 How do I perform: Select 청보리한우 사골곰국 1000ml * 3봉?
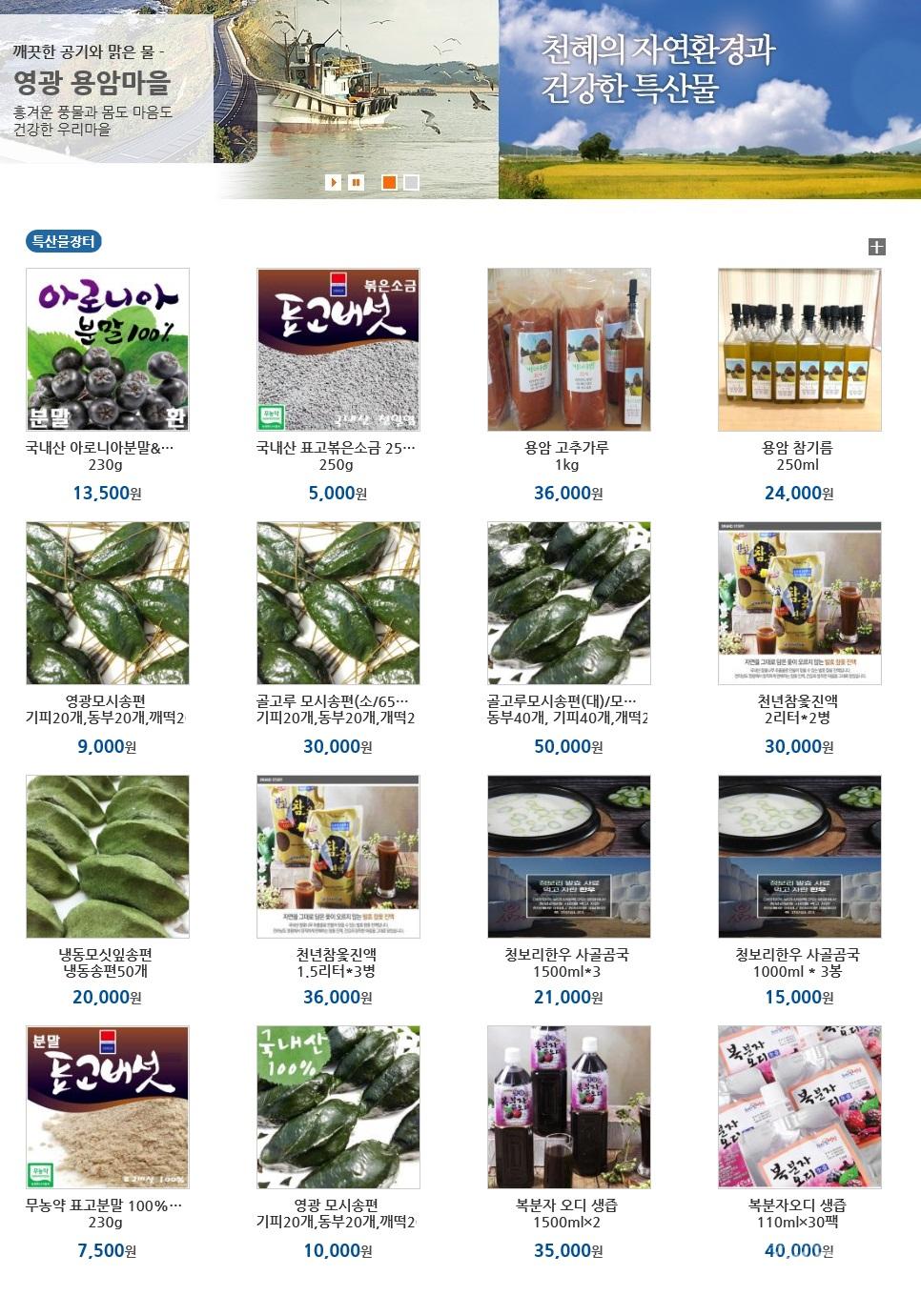coord(799,857)
